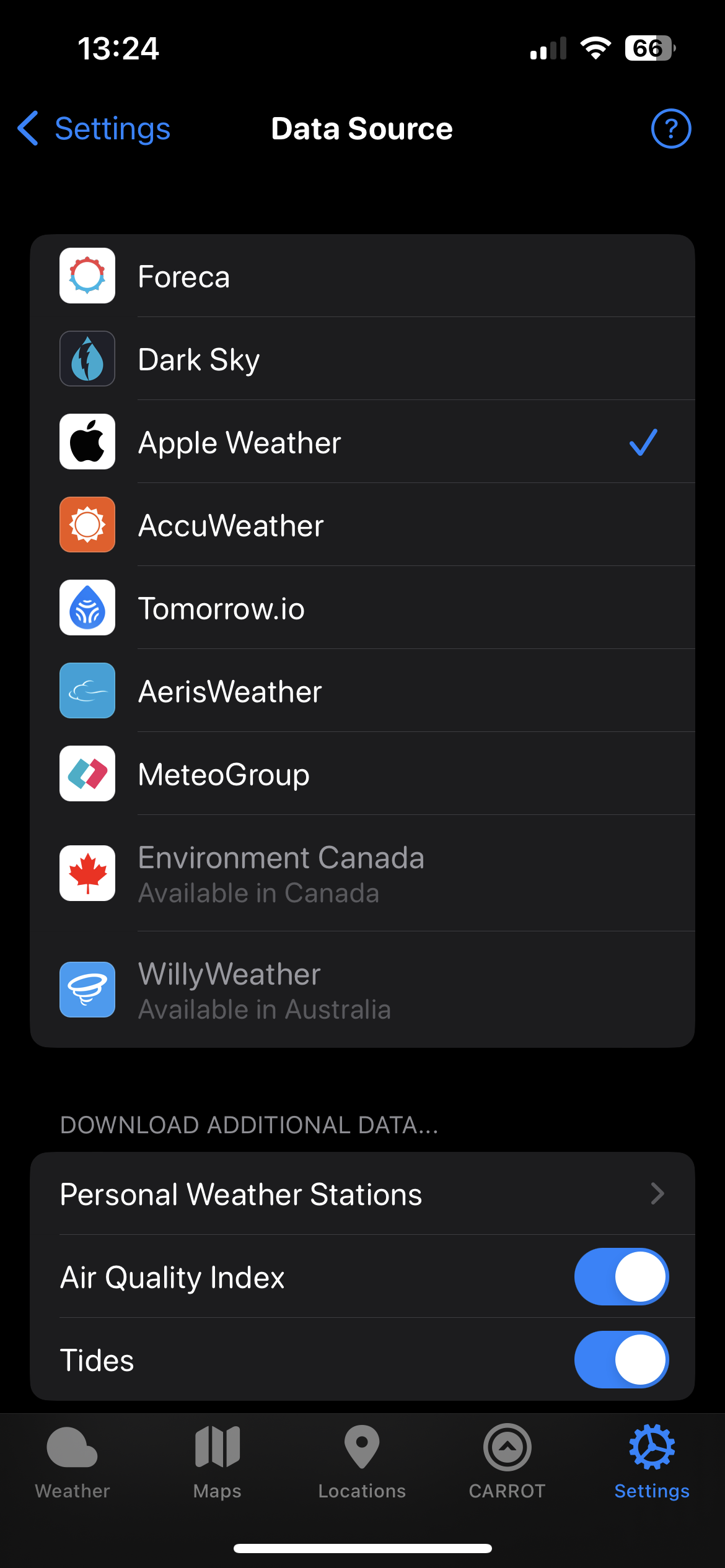Select AerisWeather as data source
Viewport: 725px width, 1568px height.
[362, 691]
